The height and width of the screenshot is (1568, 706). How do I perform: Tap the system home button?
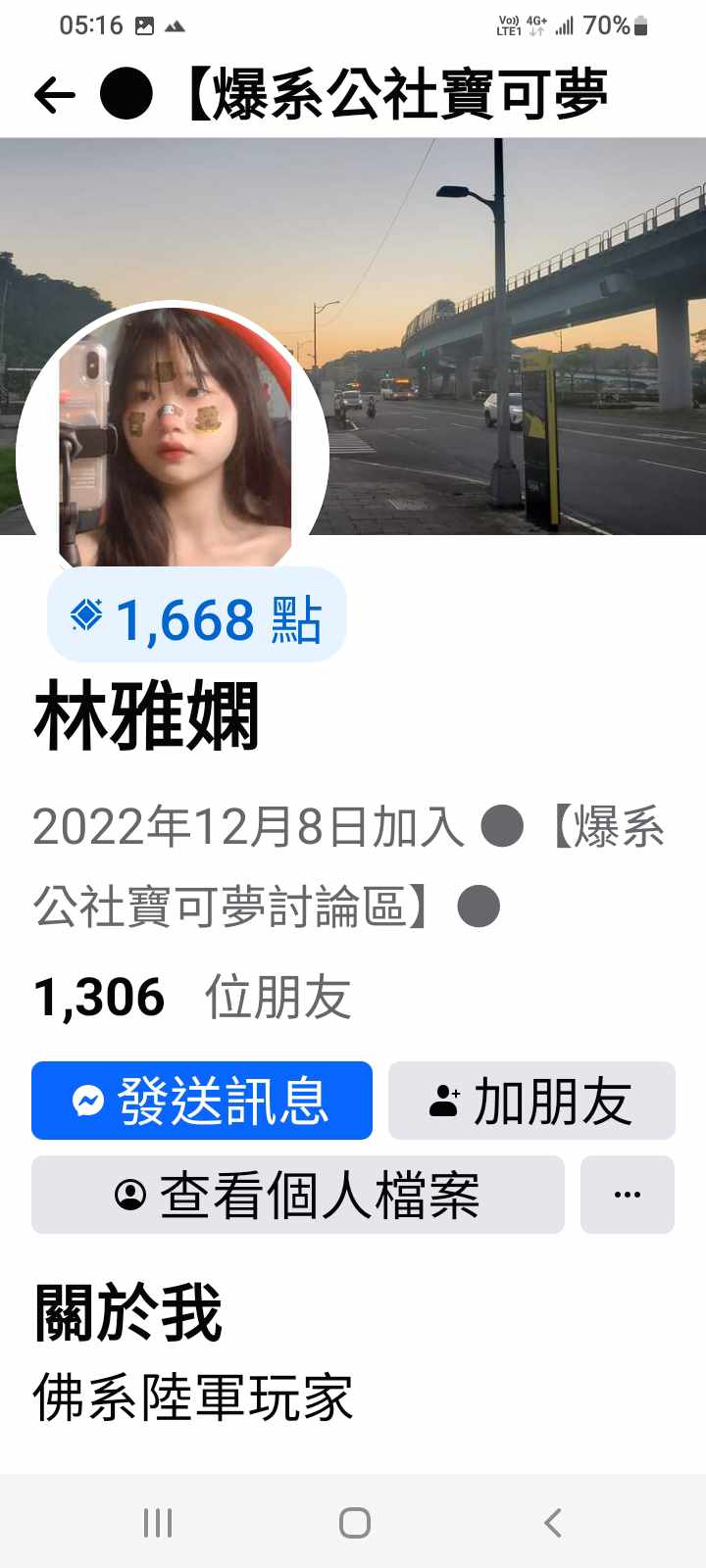click(x=354, y=1523)
